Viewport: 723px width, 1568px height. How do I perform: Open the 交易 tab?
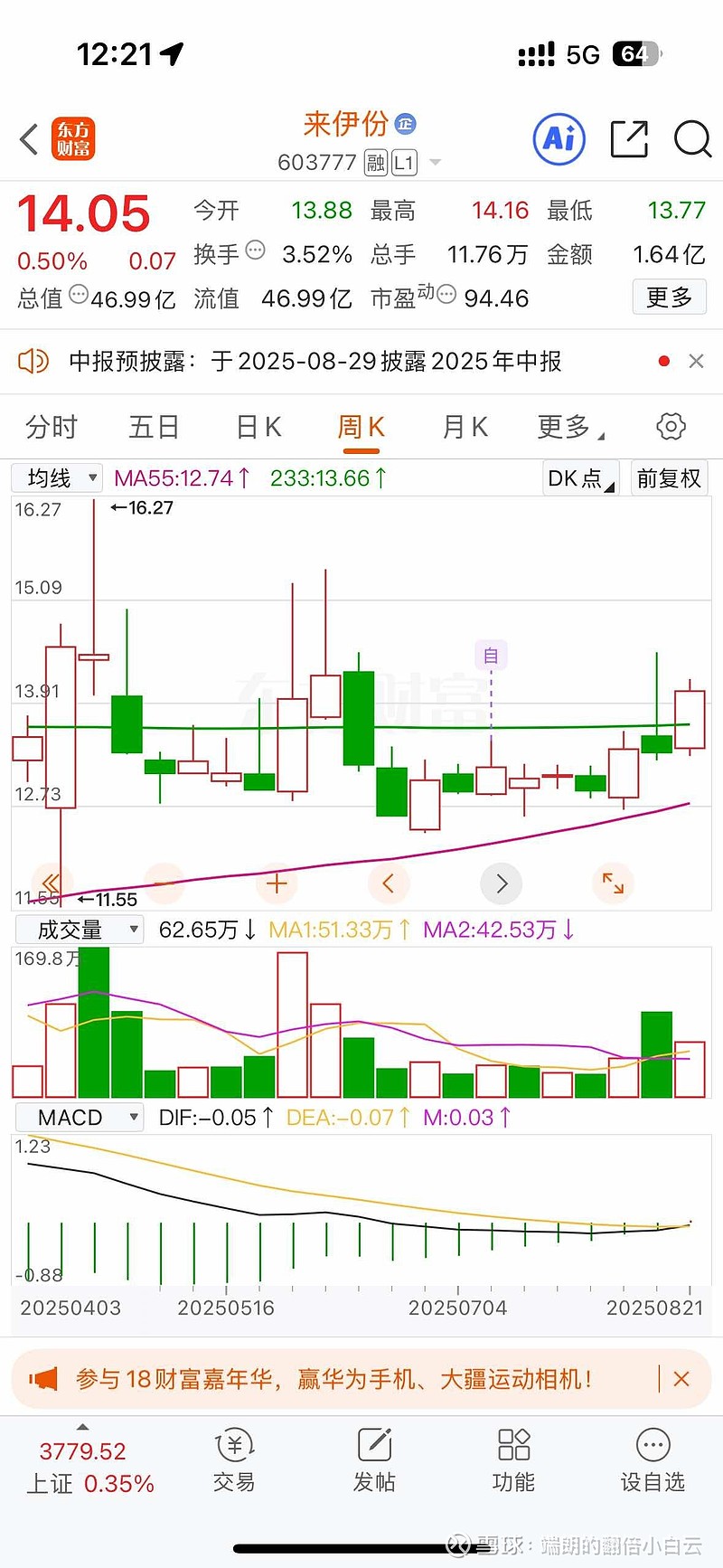[234, 1461]
